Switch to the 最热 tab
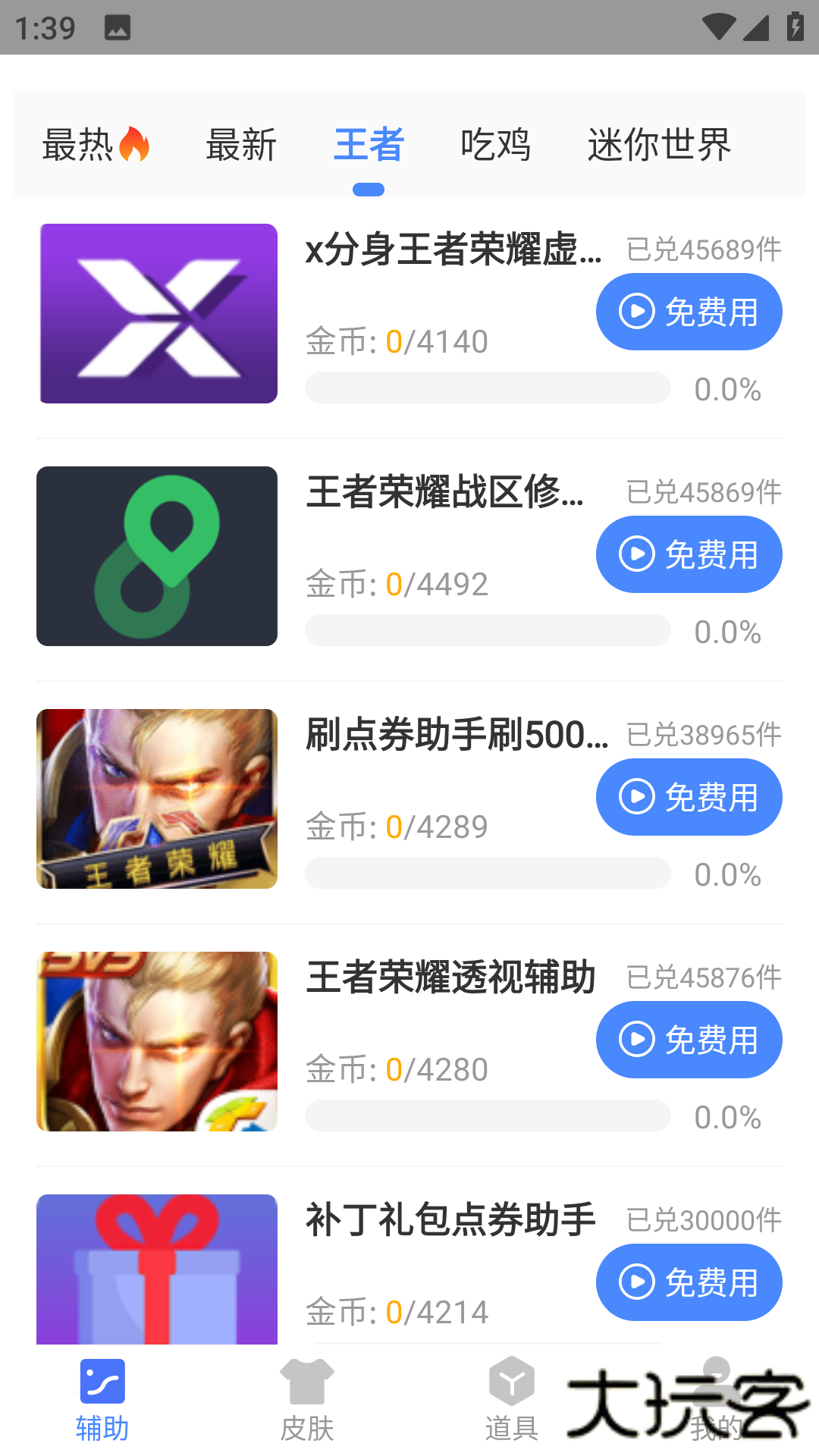819x1456 pixels. (x=96, y=145)
